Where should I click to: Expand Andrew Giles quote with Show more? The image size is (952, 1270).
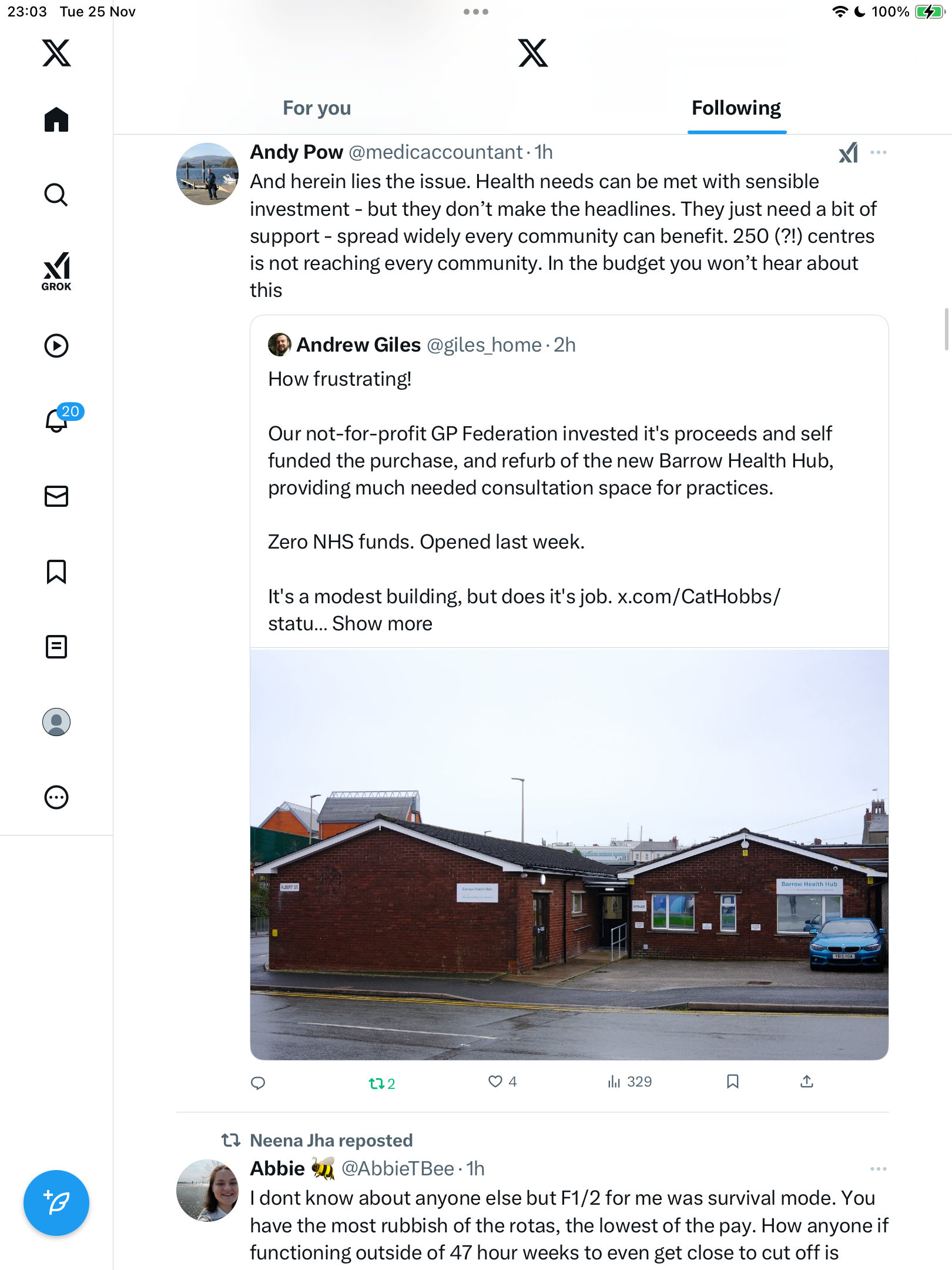click(x=382, y=623)
